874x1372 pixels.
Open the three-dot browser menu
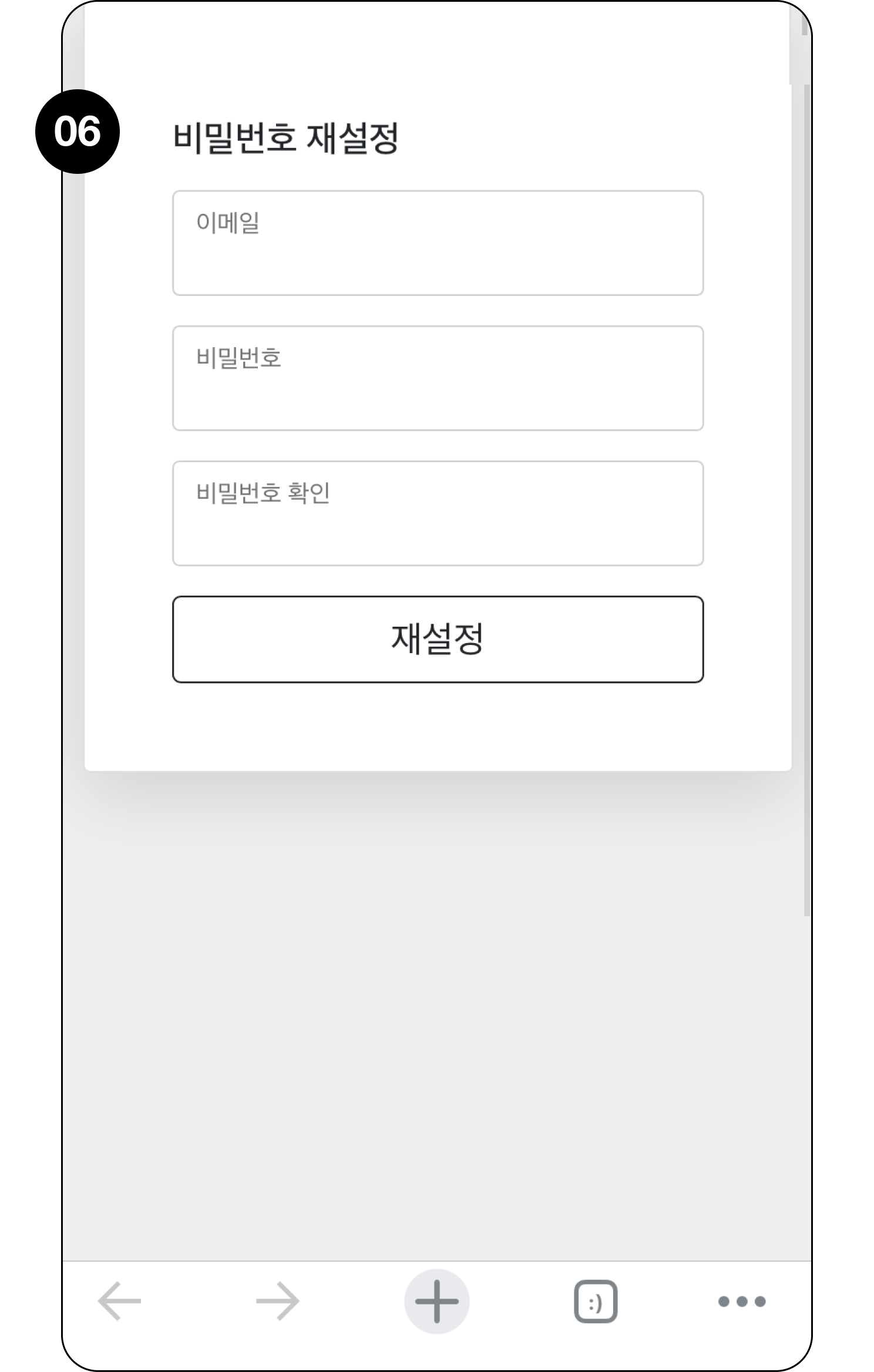click(742, 1302)
